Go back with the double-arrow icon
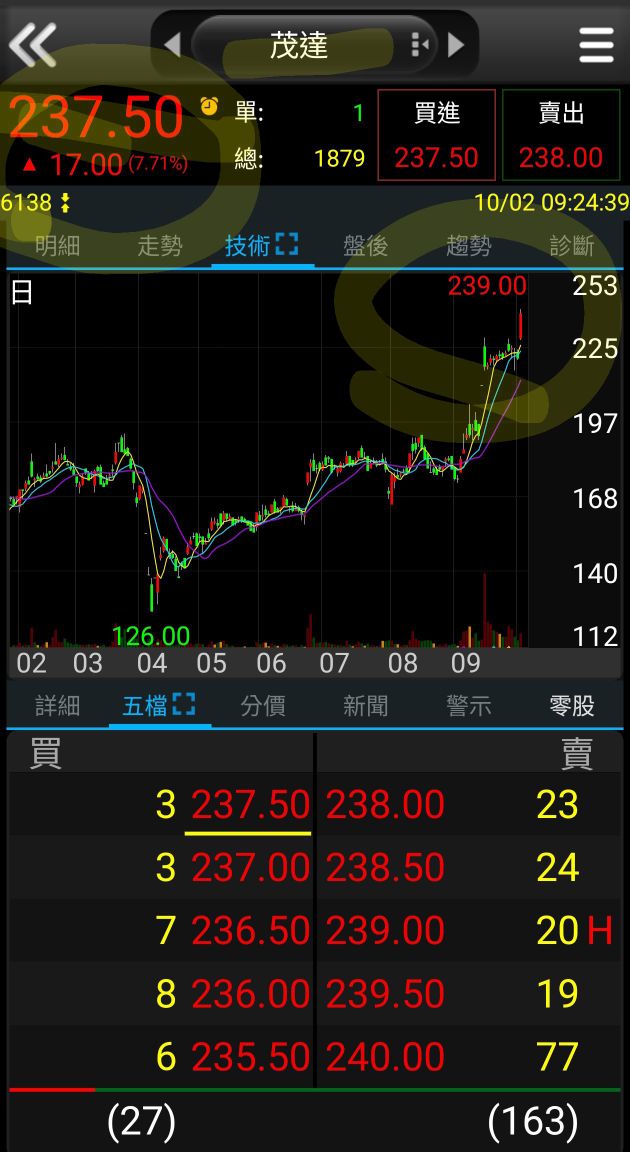 (x=32, y=45)
